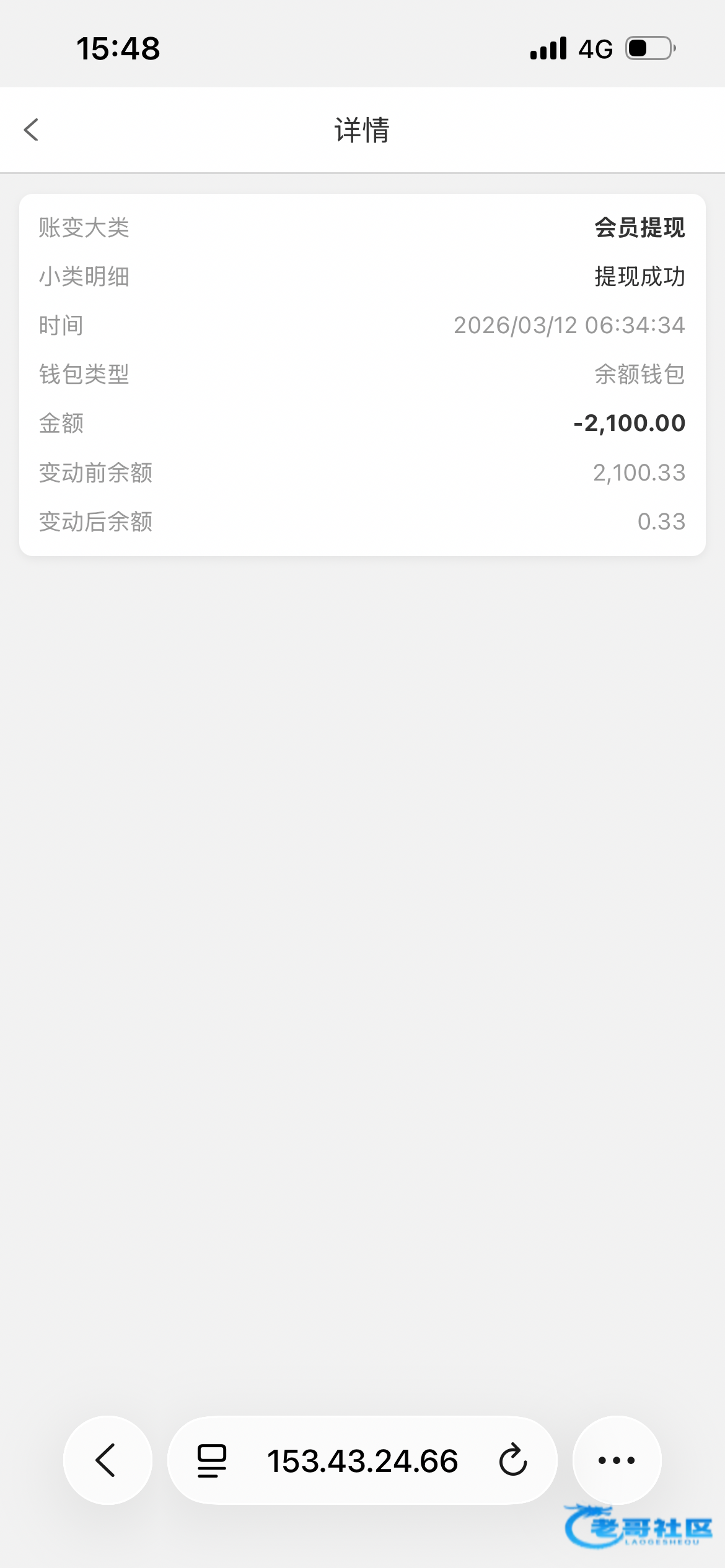Go back from the 详情 page
The image size is (725, 1568).
(32, 130)
